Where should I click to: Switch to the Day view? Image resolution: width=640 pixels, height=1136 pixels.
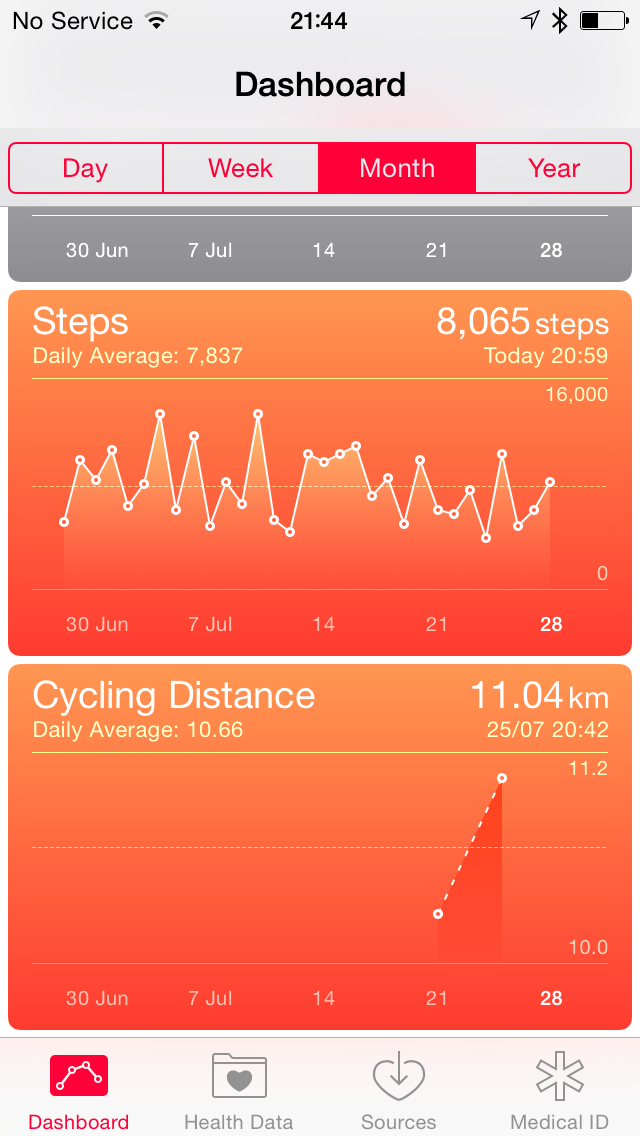(85, 168)
